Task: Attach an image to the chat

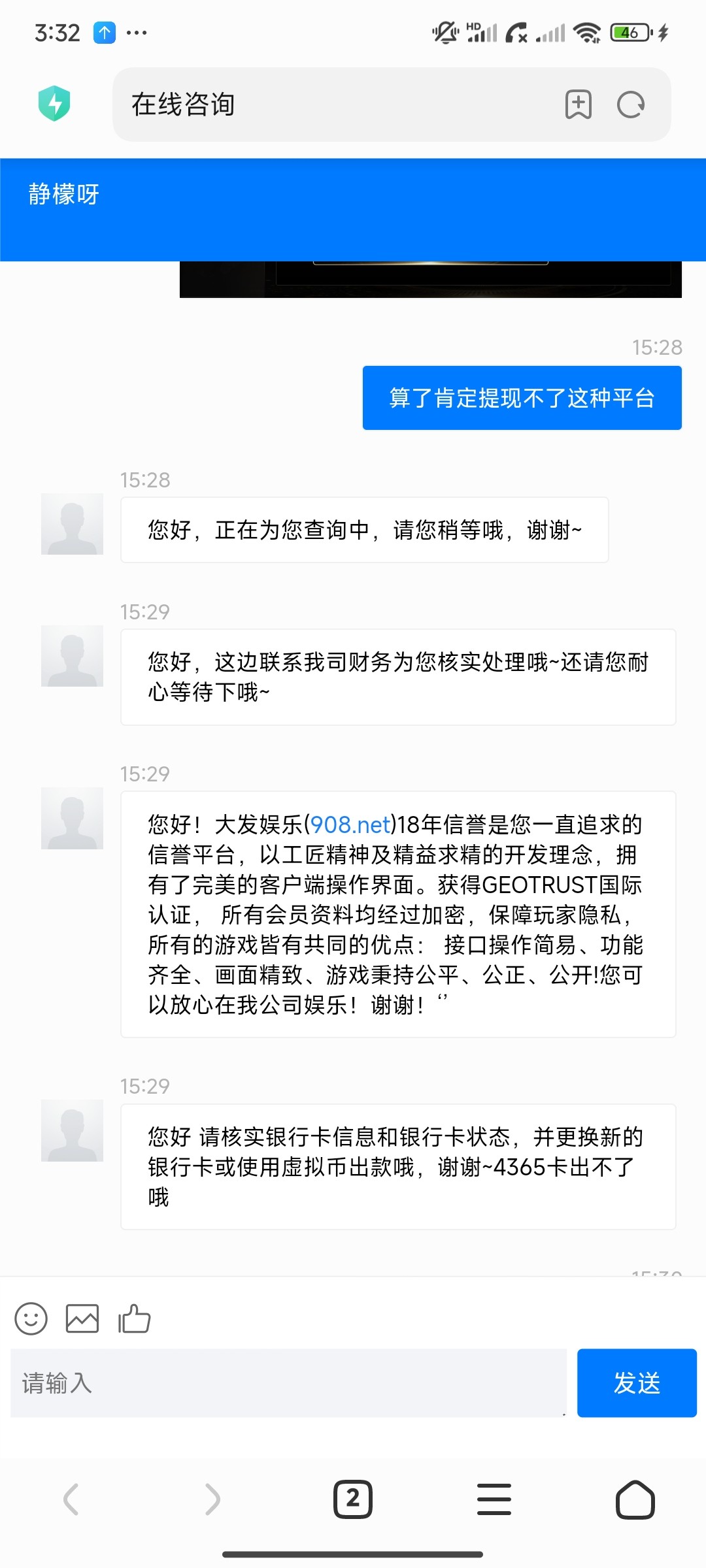Action: [82, 1318]
